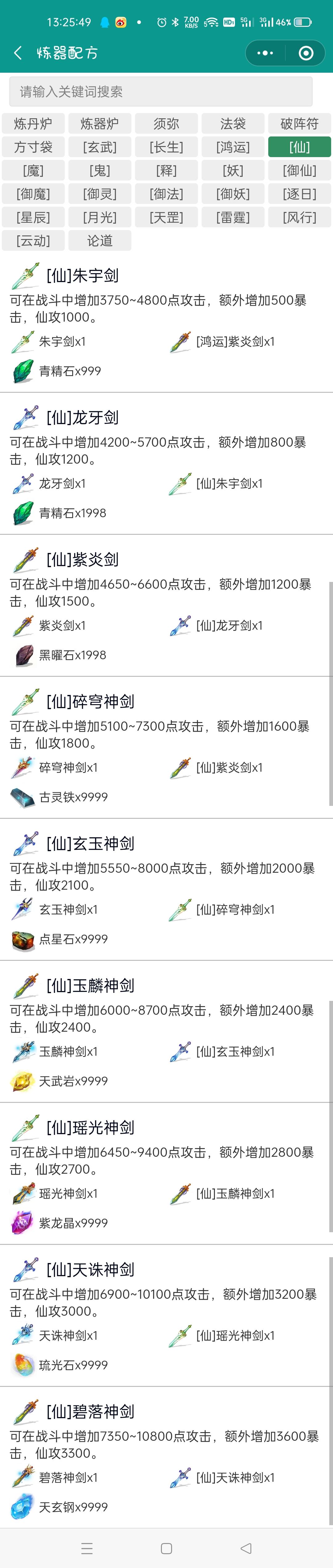333x1568 pixels.
Task: Open the mini program more options menu
Action: click(265, 53)
